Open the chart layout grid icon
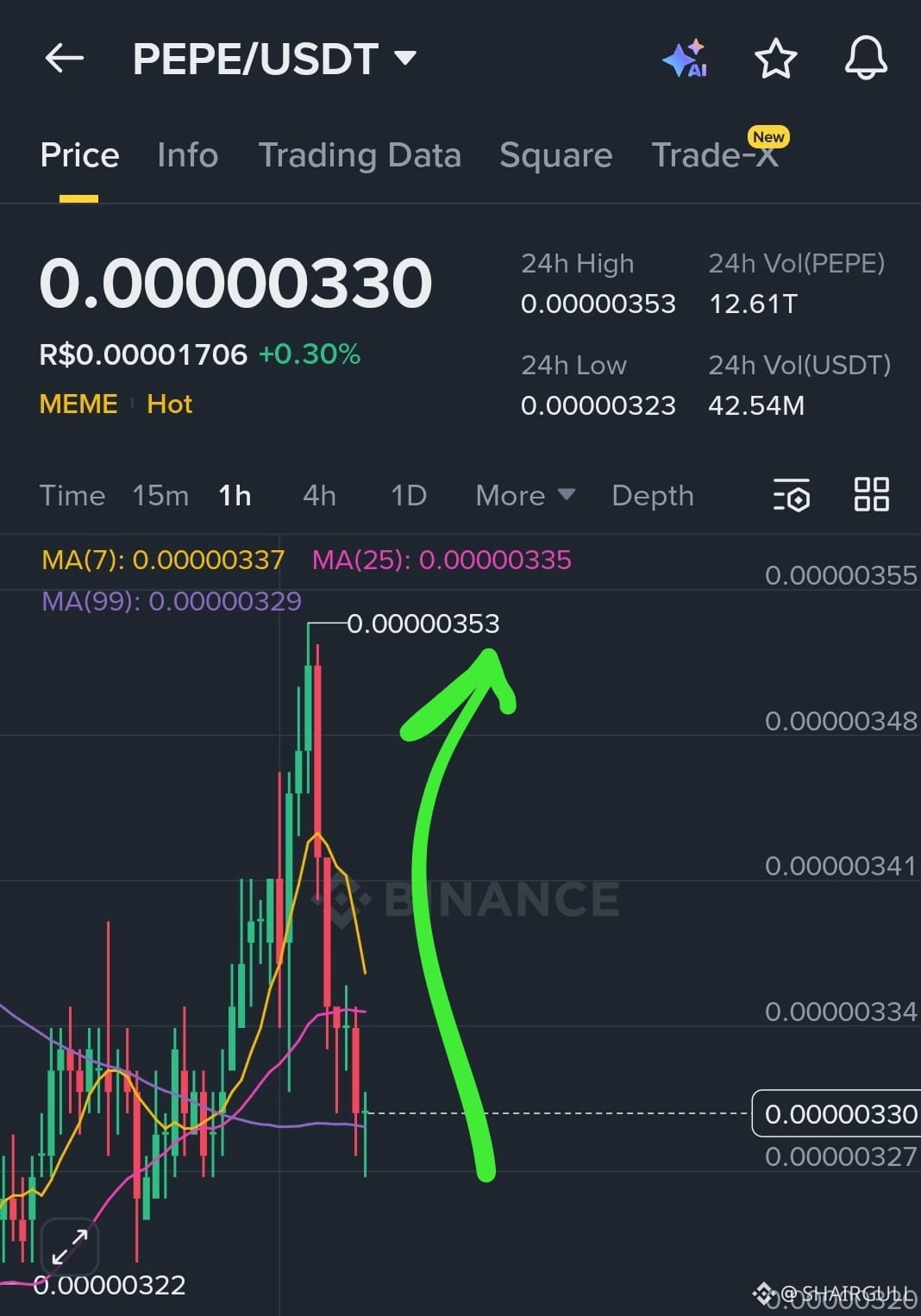 (871, 495)
